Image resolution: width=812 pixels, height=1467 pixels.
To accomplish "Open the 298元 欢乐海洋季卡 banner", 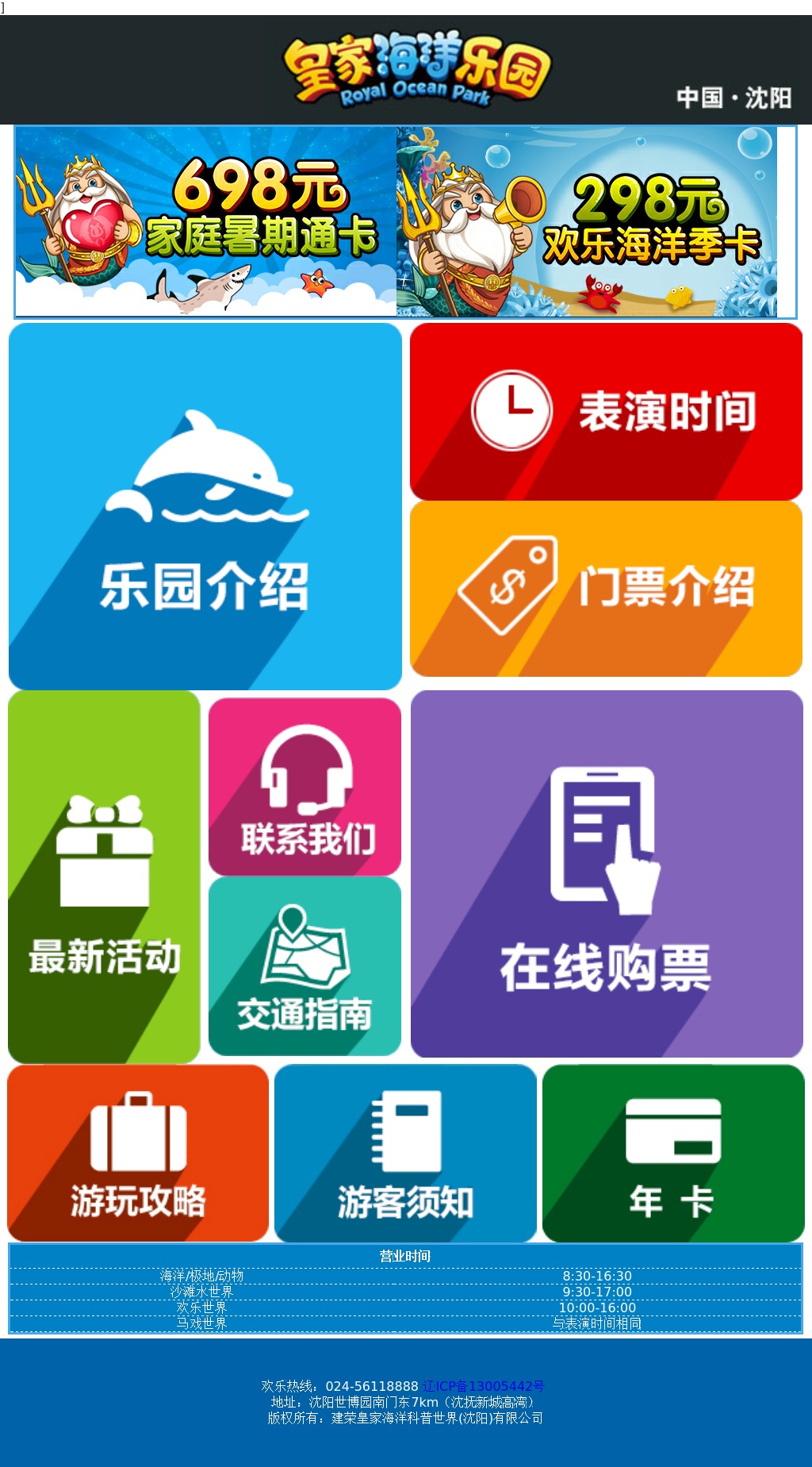I will tap(587, 222).
